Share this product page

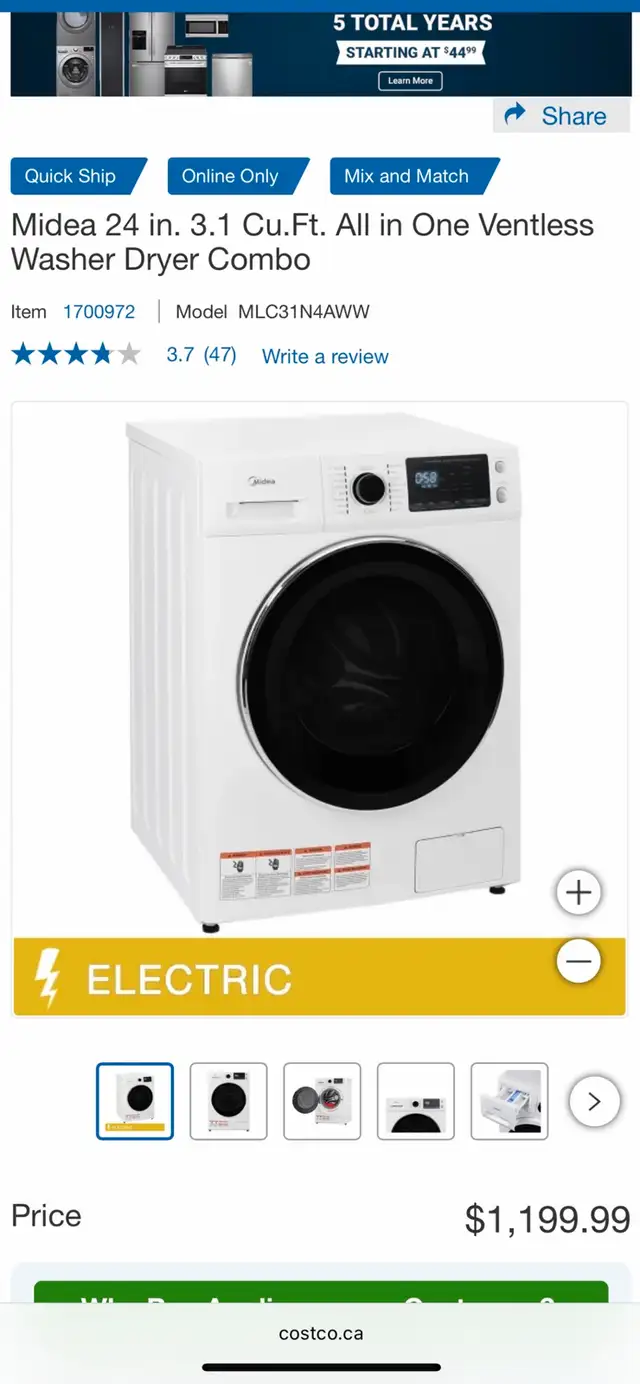[x=561, y=116]
